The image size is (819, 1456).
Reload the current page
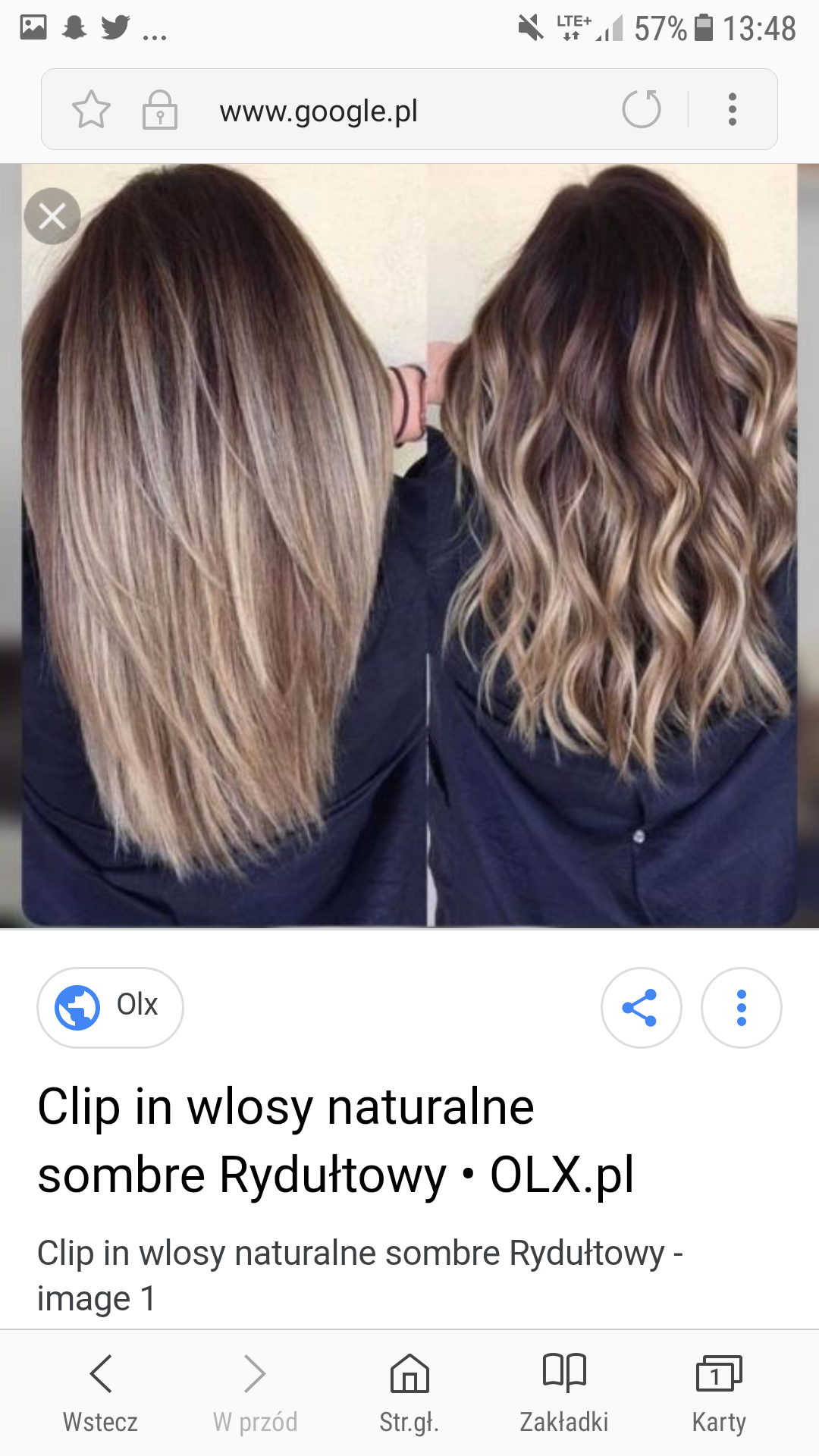coord(642,109)
